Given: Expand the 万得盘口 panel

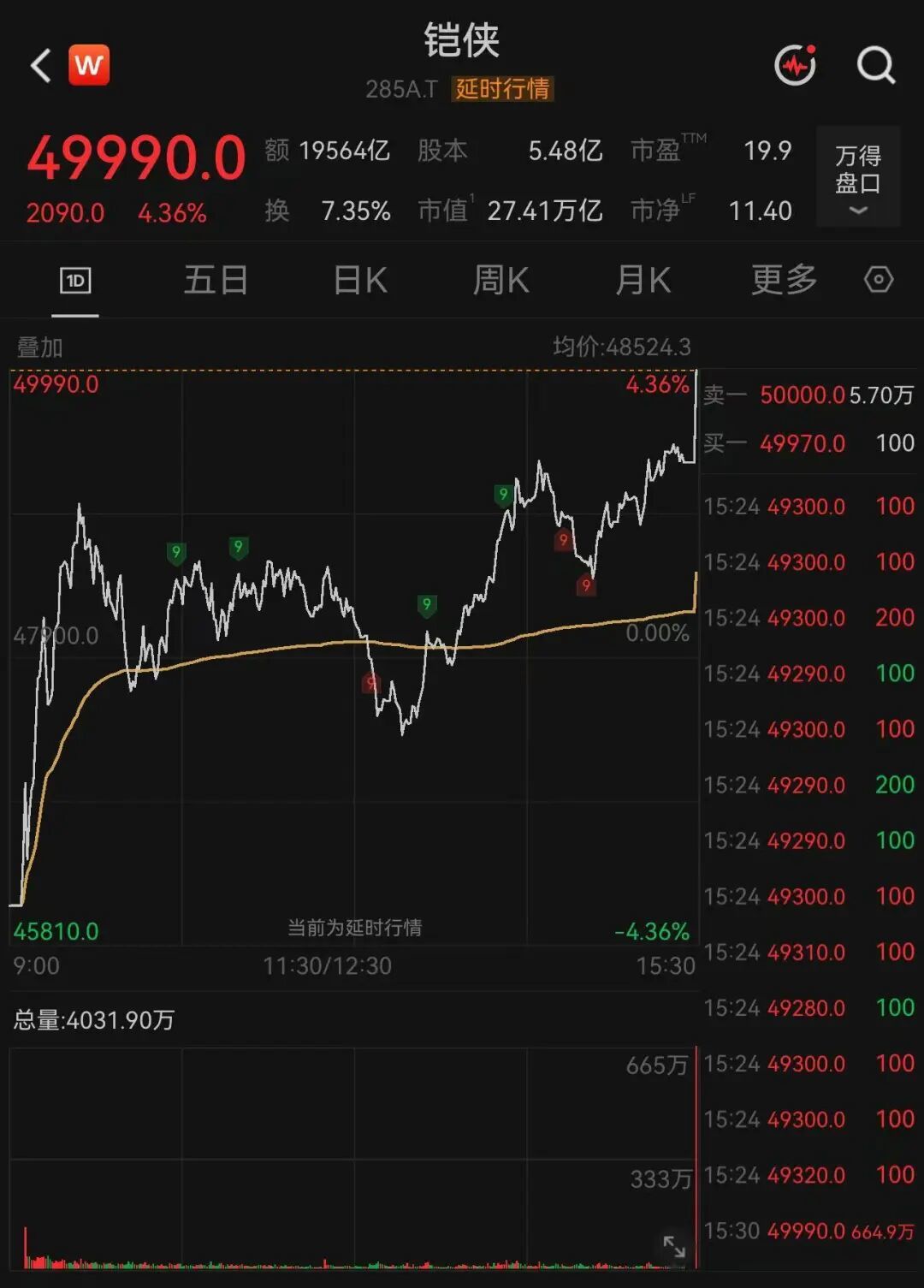Looking at the screenshot, I should coord(858,177).
